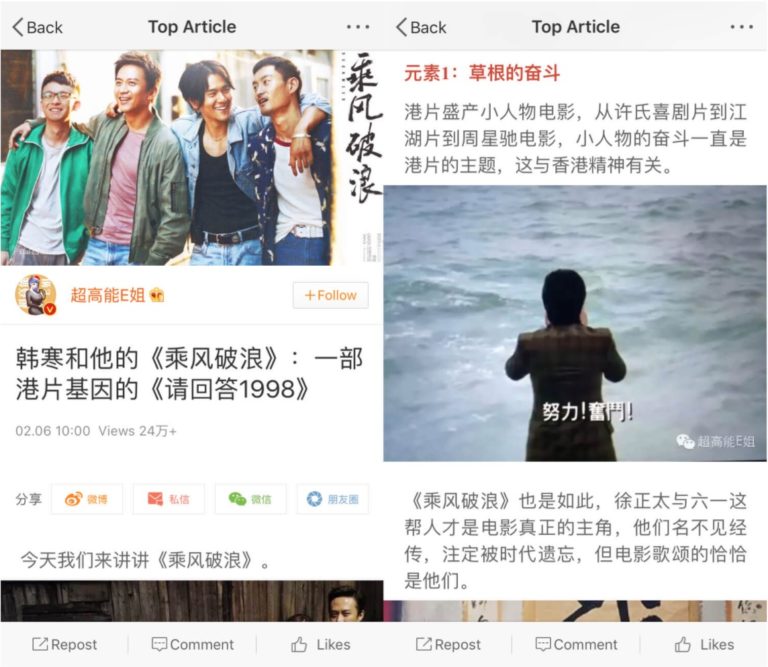The image size is (768, 667).
Task: Share the article to 微博
Action: 86,499
